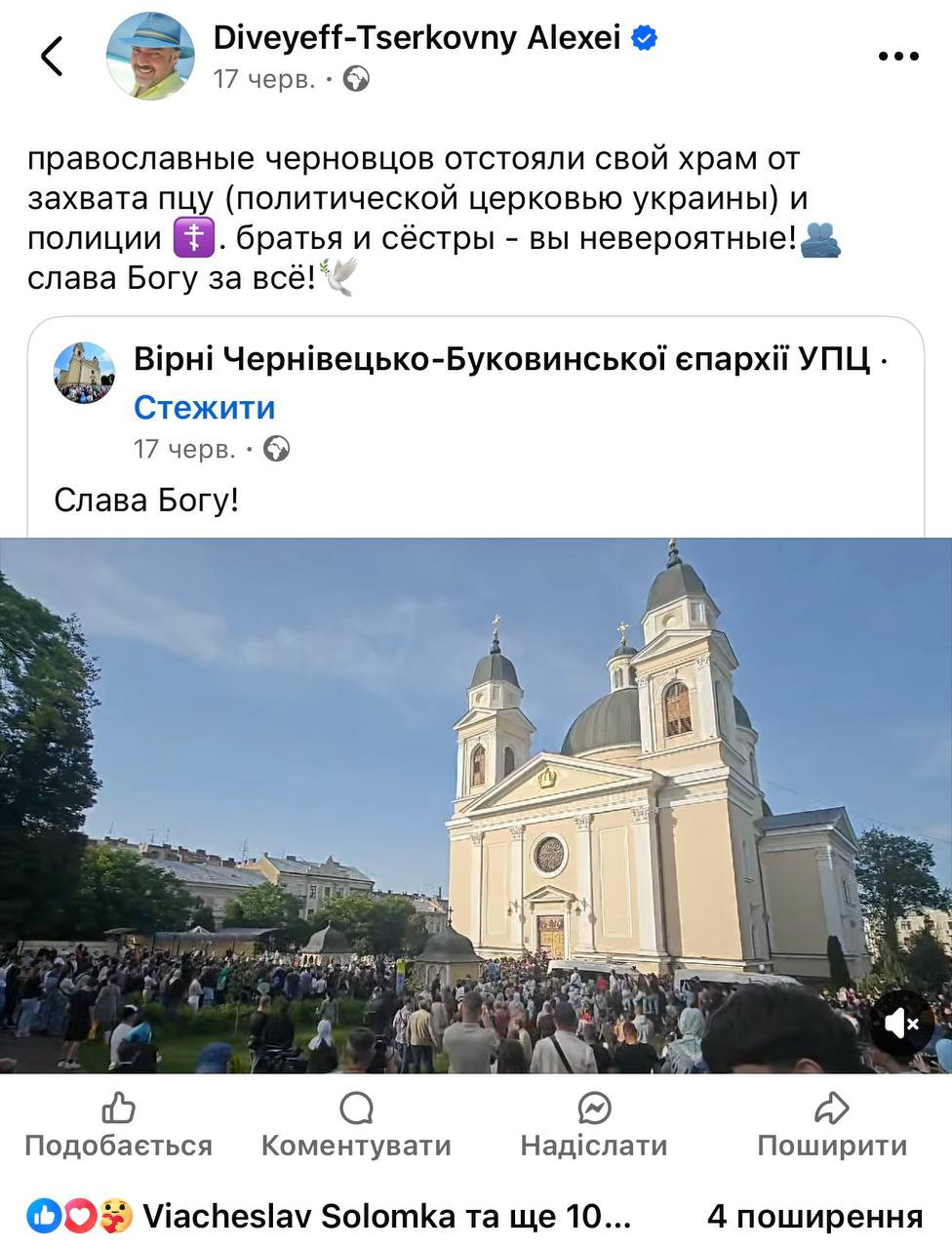Image resolution: width=952 pixels, height=1249 pixels.
Task: Tap Коментувати to write a comment
Action: [x=356, y=1125]
